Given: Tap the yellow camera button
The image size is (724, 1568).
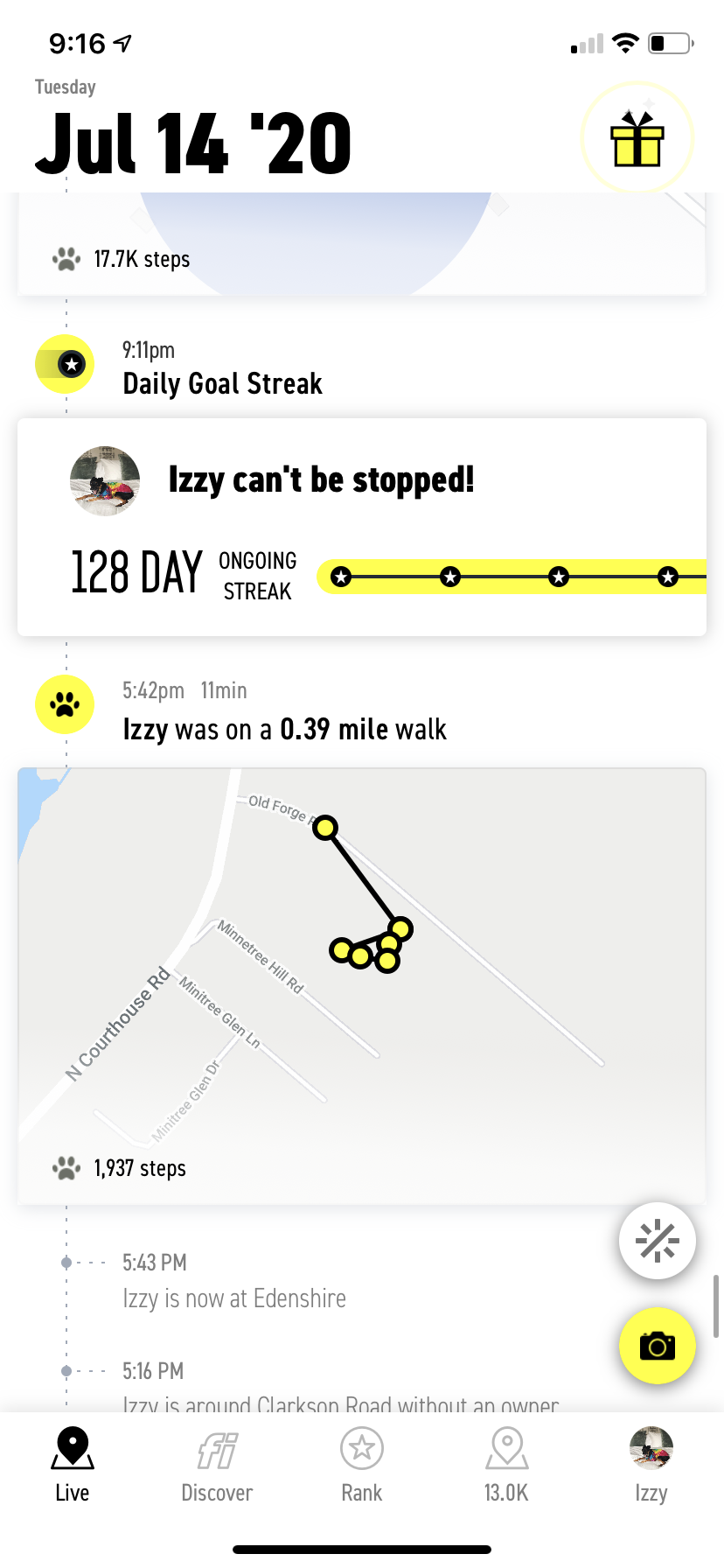Looking at the screenshot, I should 657,1345.
